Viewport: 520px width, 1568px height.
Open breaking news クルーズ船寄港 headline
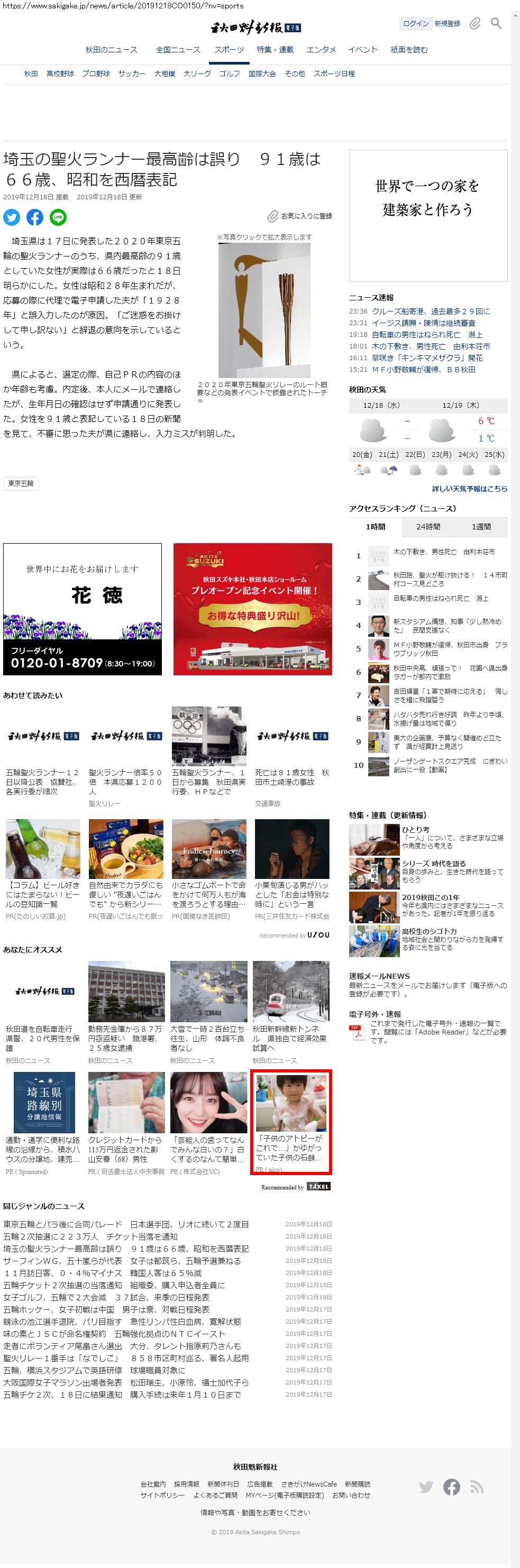coord(431,311)
